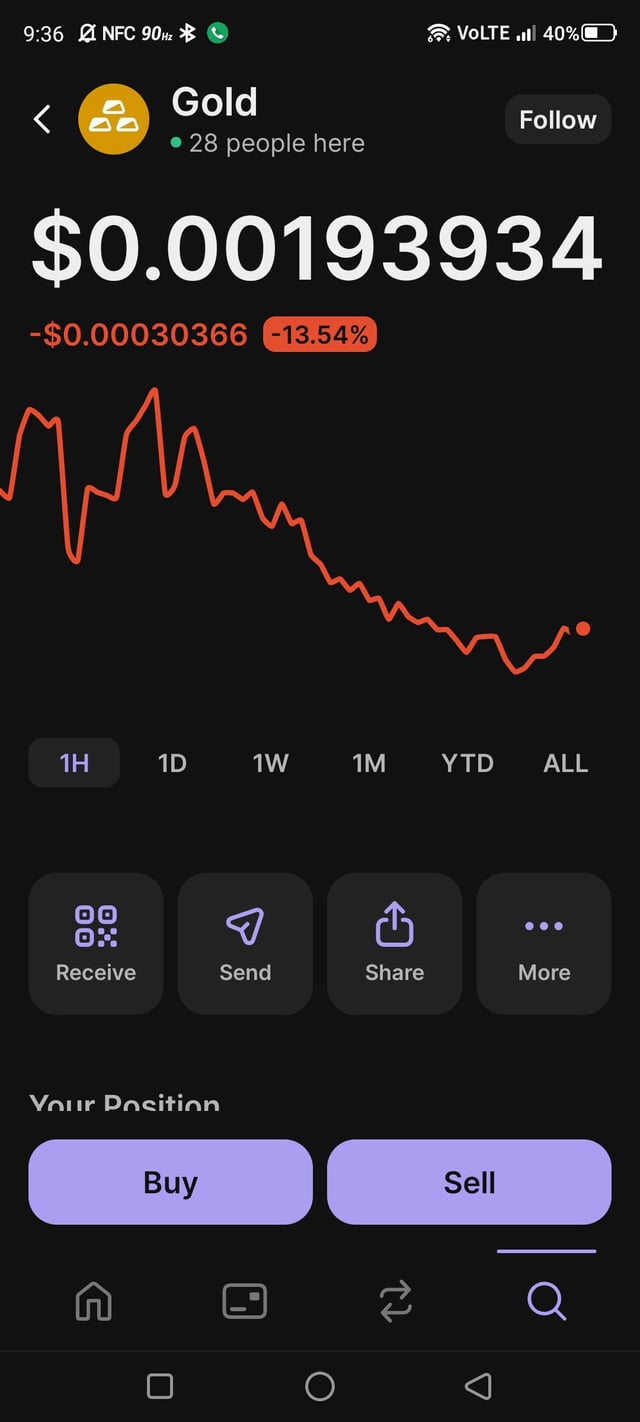Switch to the wallet card tab
Screen dimensions: 640x1422
click(245, 1301)
